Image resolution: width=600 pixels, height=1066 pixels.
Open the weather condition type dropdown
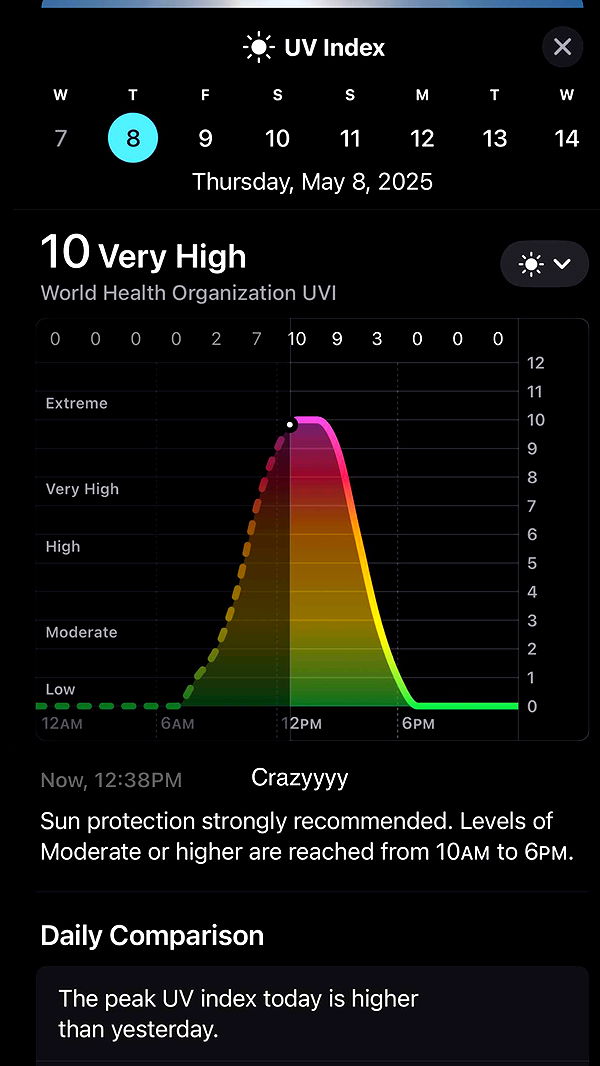pos(544,264)
